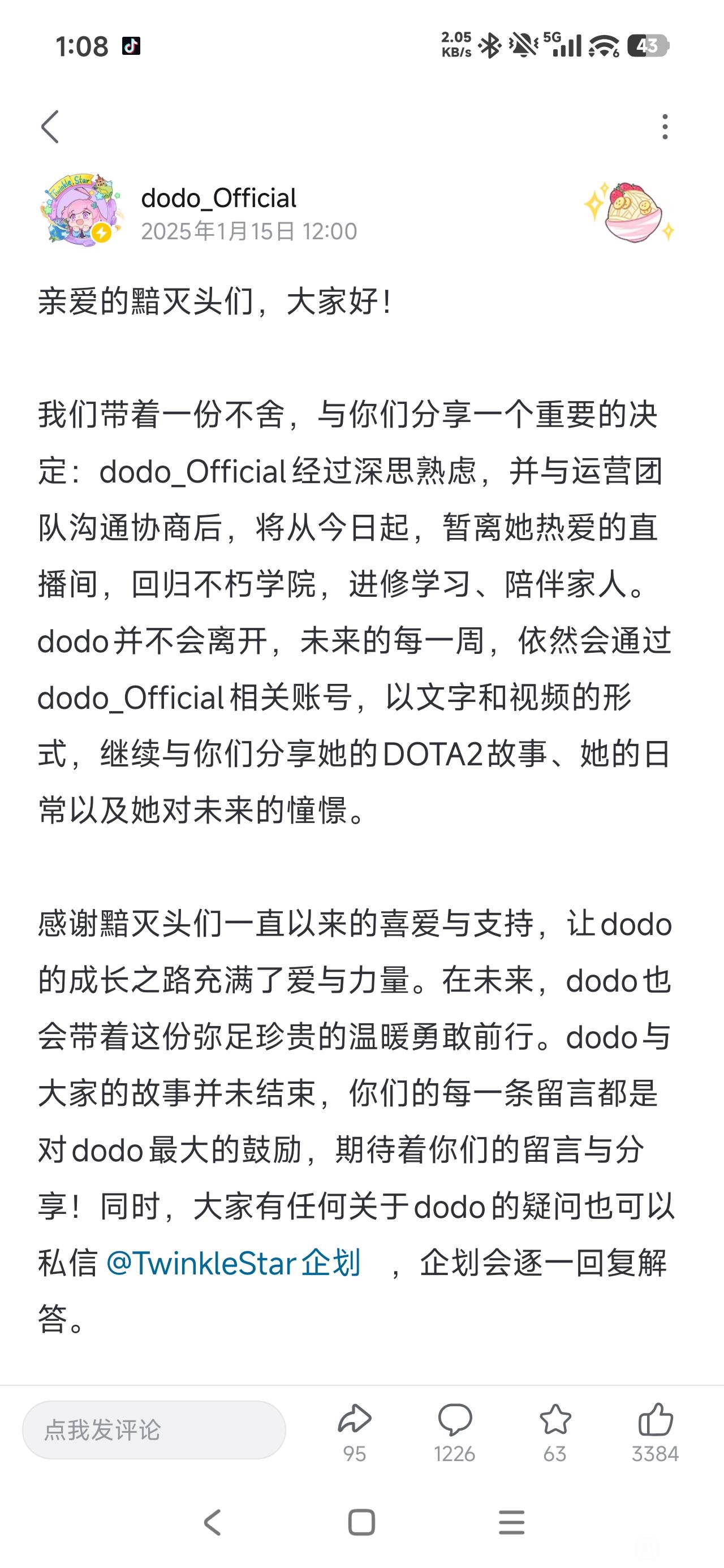Open recent apps from navigation bar
This screenshot has width=724, height=1568.
tap(511, 1522)
